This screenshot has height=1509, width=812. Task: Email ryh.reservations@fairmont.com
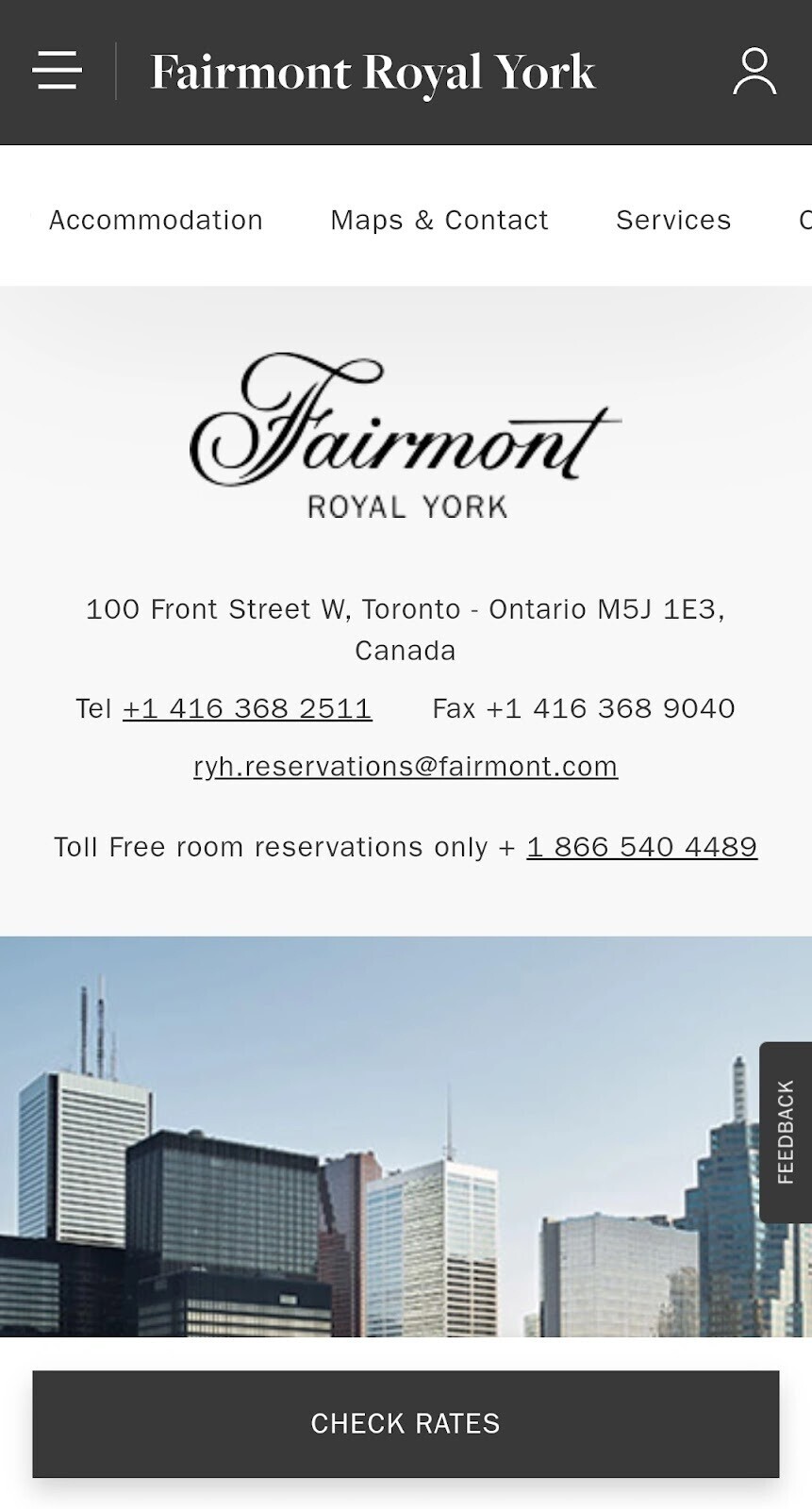[x=406, y=767]
